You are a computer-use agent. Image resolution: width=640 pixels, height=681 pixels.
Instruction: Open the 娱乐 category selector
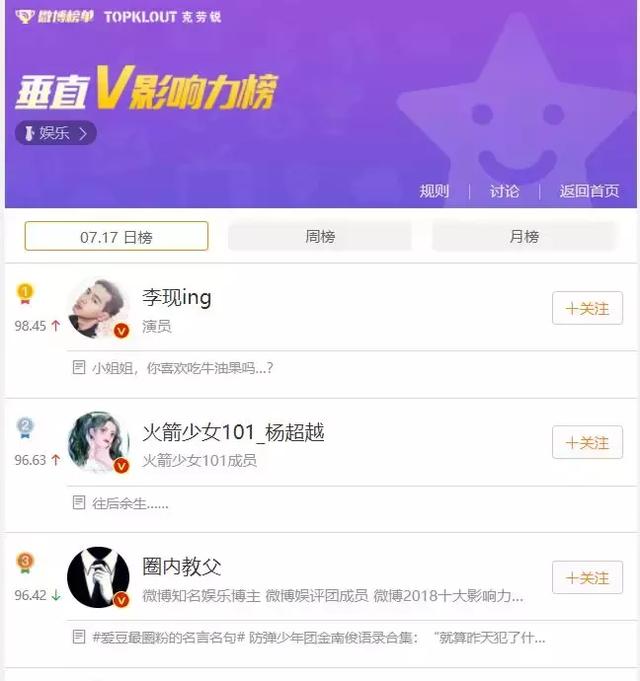coord(56,133)
